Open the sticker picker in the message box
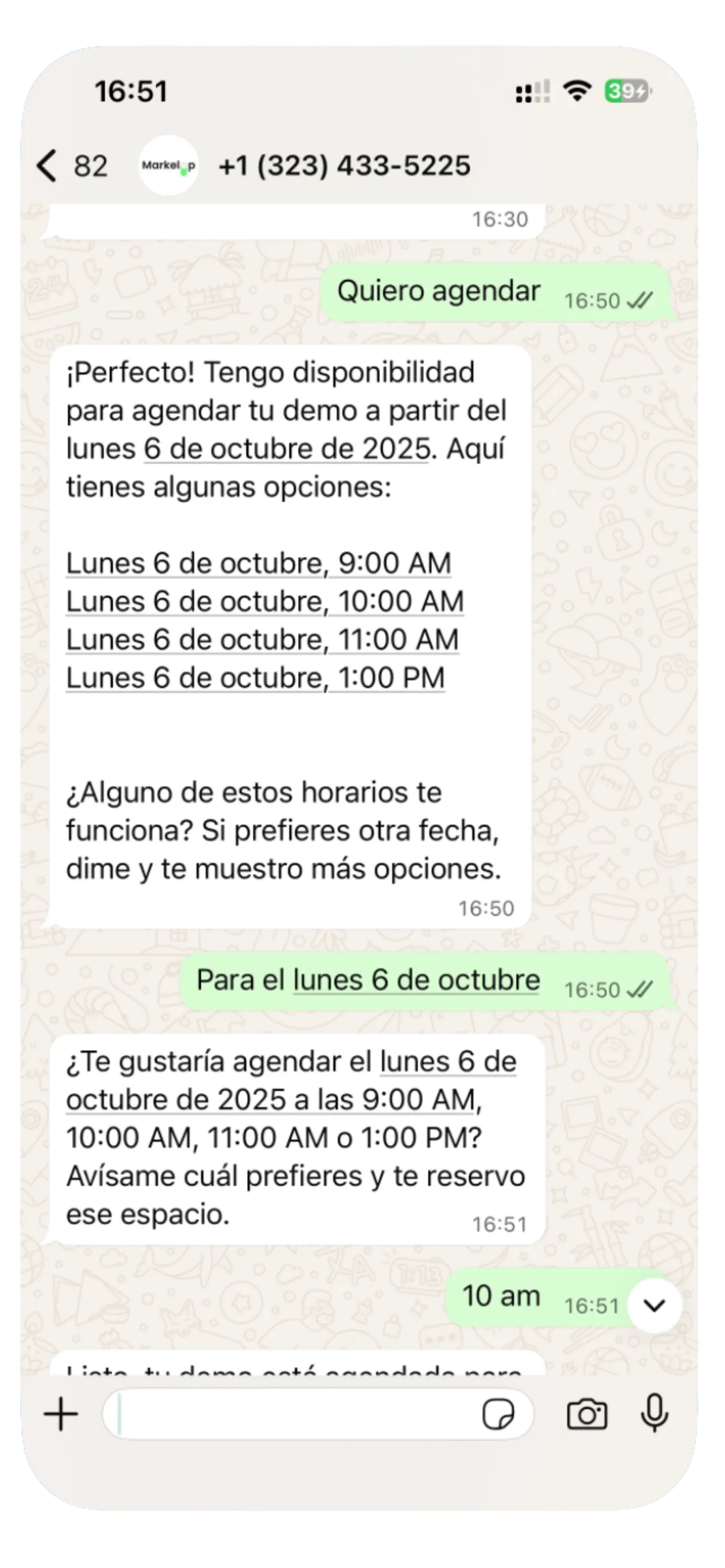This screenshot has height=1568, width=725. pos(498,1414)
